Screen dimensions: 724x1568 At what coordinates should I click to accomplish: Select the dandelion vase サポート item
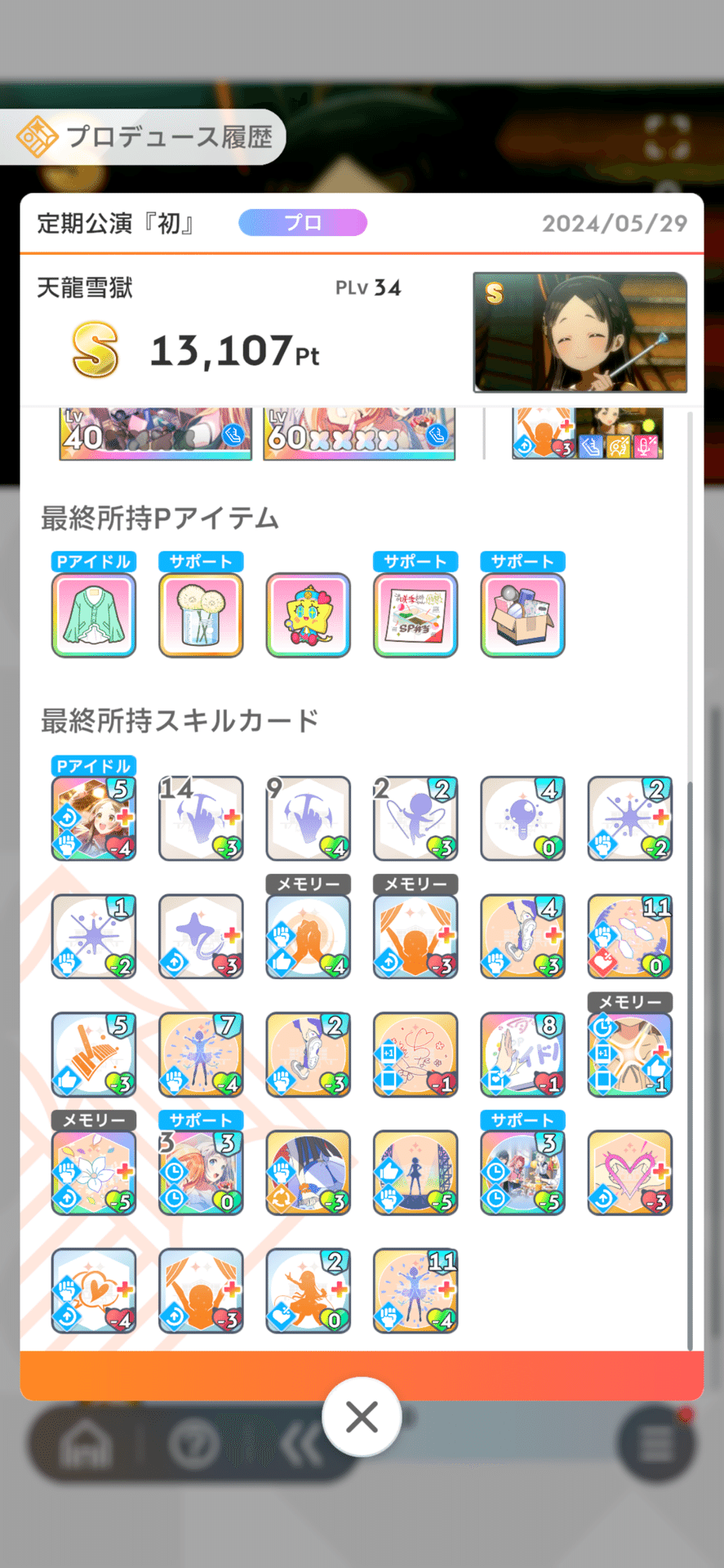pos(201,614)
